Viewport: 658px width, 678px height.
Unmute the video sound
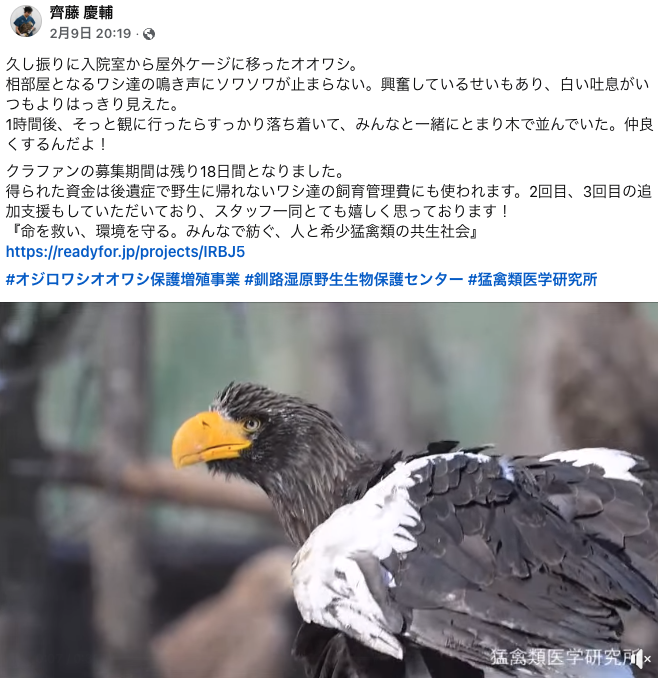[640, 659]
